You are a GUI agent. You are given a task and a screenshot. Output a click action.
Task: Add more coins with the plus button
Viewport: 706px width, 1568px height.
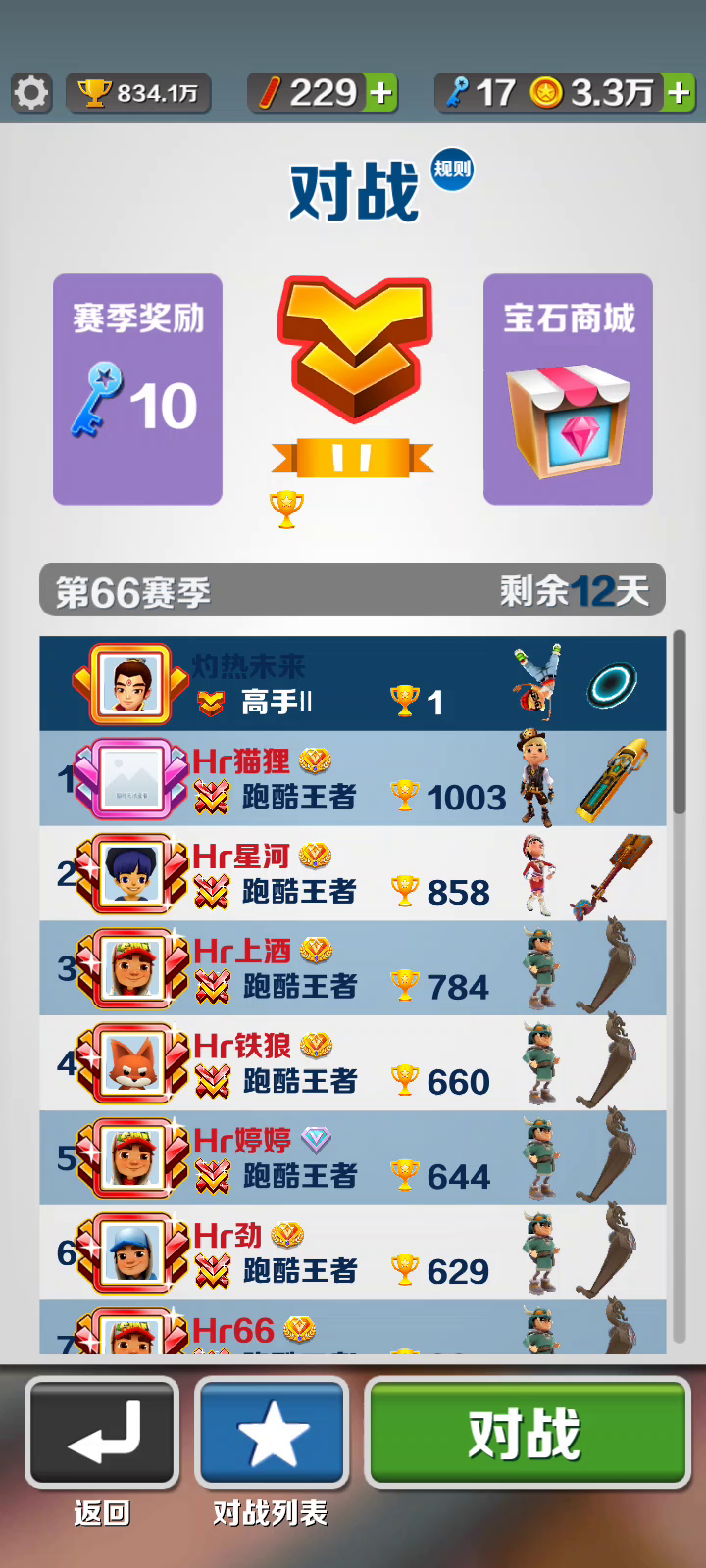pos(679,94)
